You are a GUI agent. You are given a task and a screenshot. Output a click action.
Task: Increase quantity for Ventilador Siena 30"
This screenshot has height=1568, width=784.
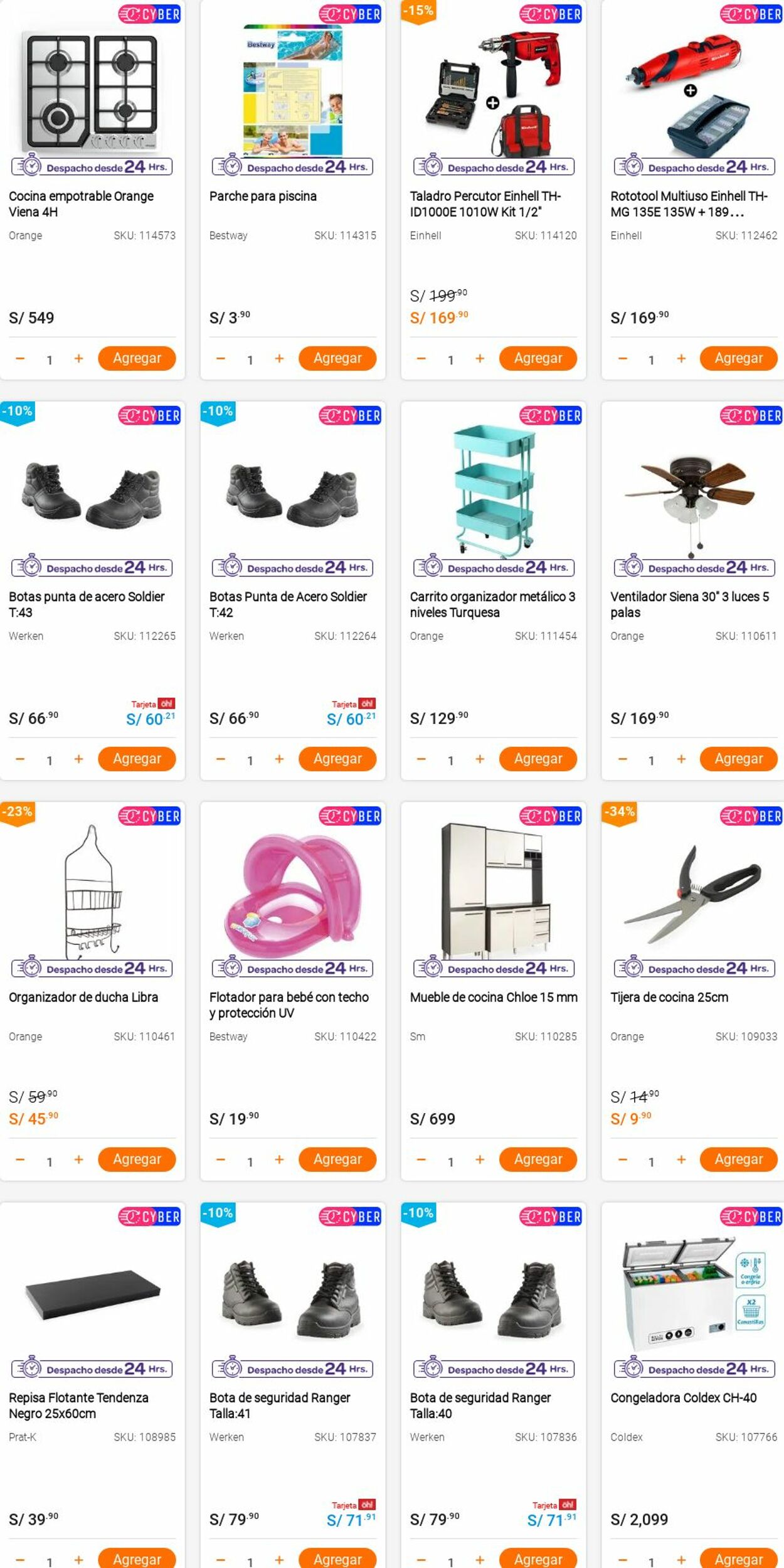pos(681,759)
